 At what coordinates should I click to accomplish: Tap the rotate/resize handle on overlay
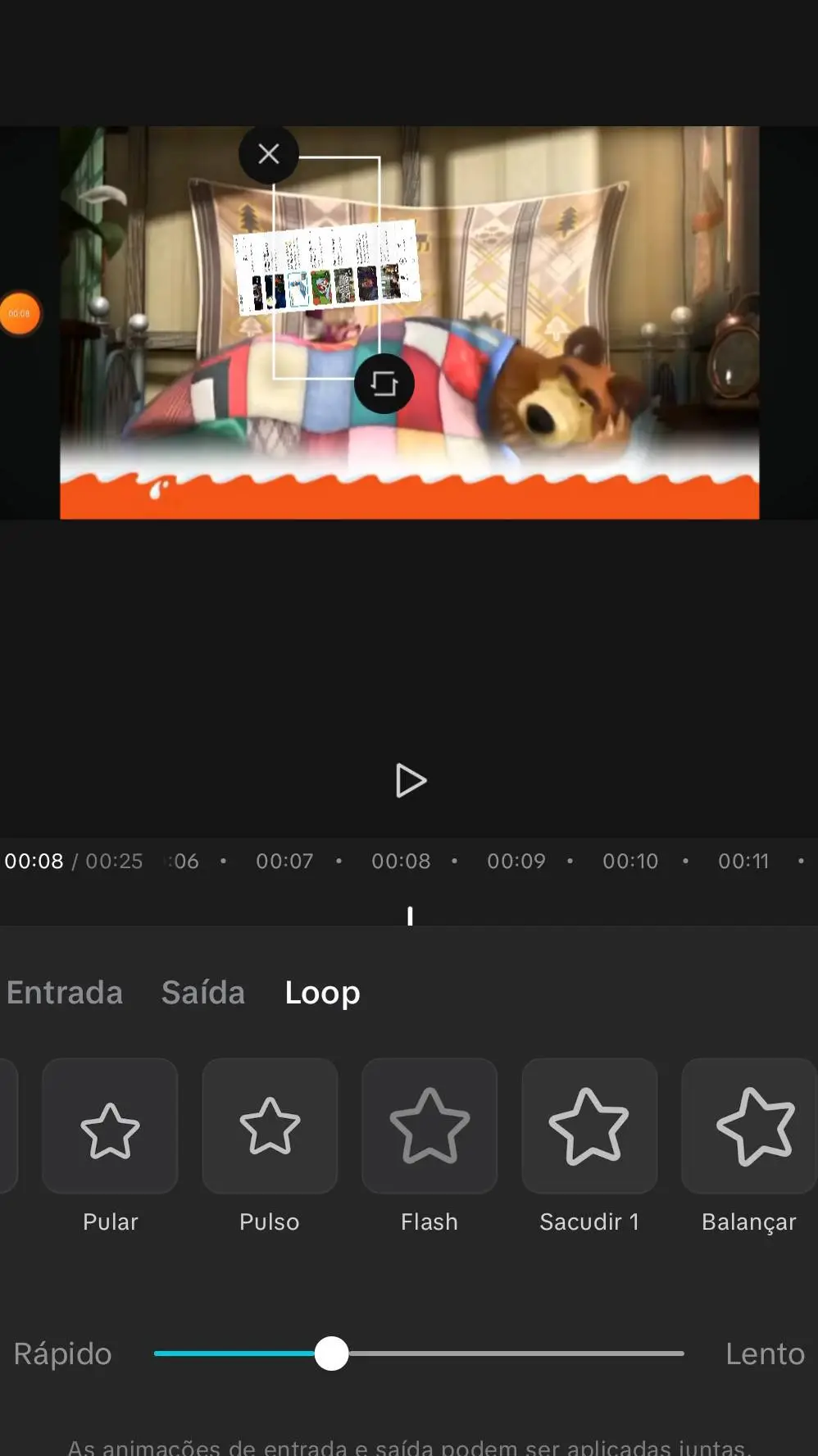coord(384,383)
